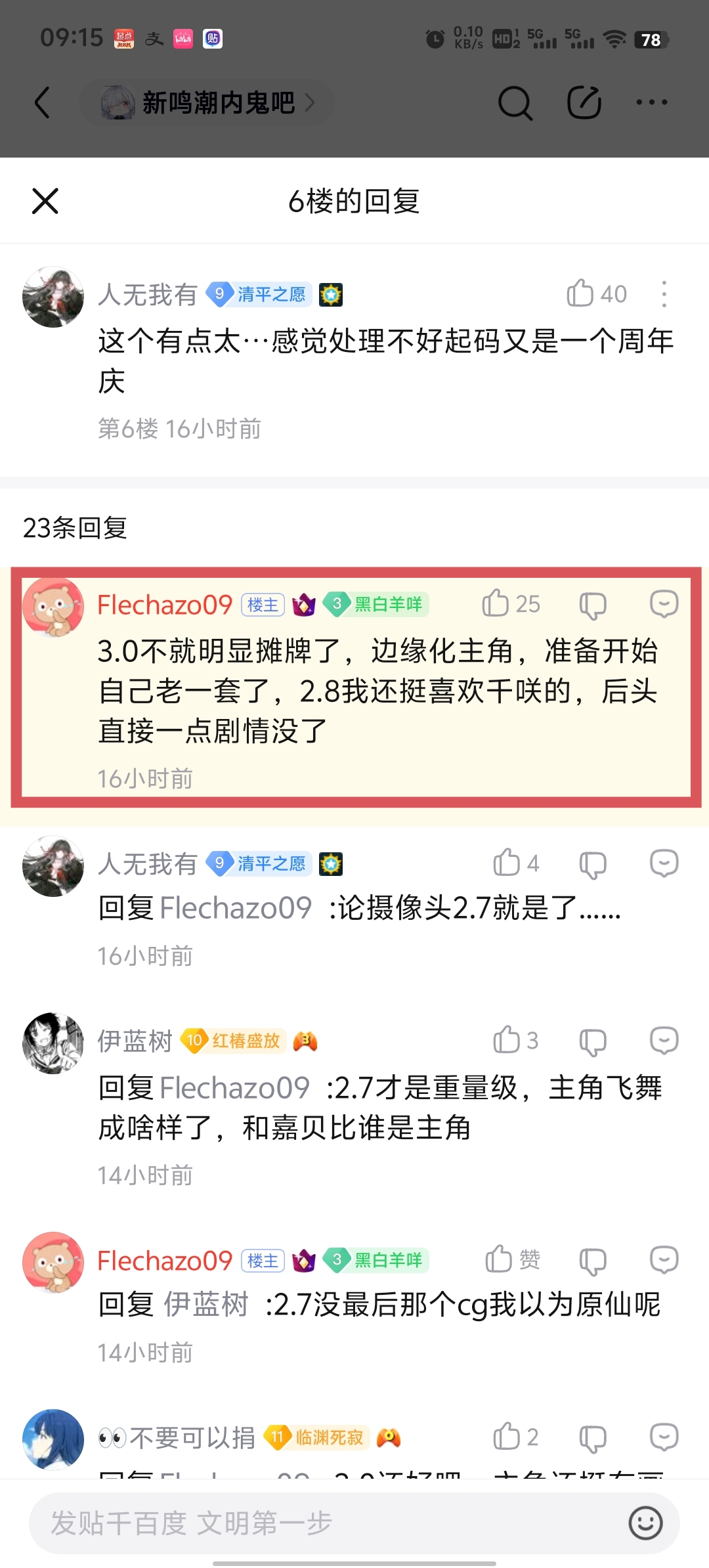The width and height of the screenshot is (709, 1568).
Task: Like 人无我有's reply about 论摄像头2.7
Action: (507, 863)
